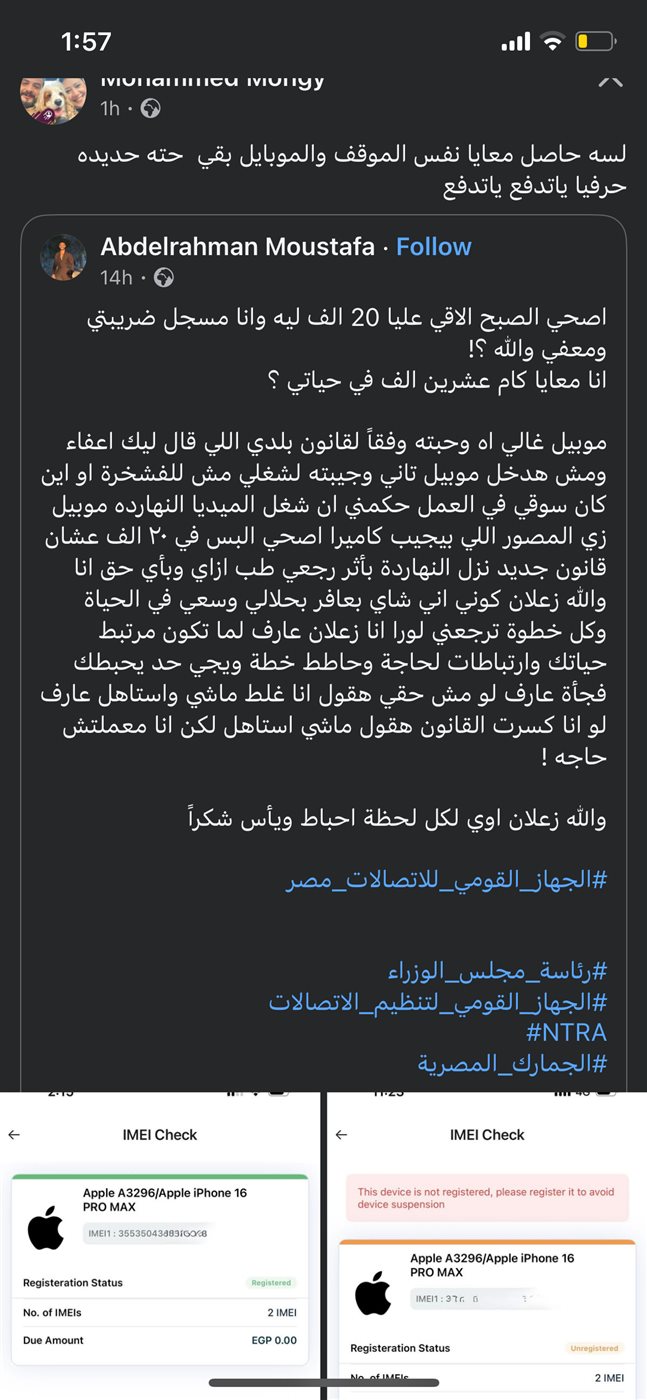Open Abdelrahman Moustafa's profile name
Image resolution: width=647 pixels, height=1400 pixels.
236,247
